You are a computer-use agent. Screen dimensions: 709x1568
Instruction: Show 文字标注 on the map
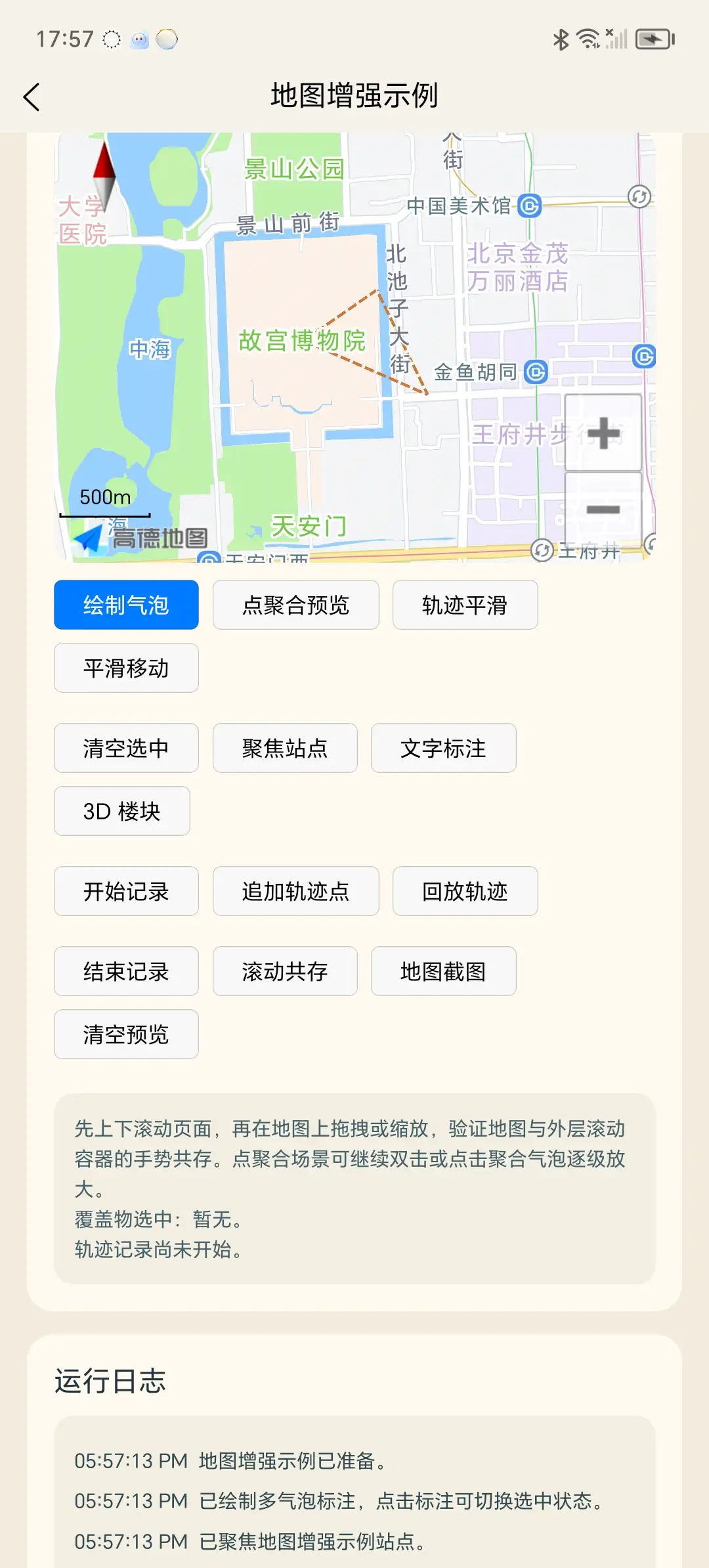click(443, 748)
